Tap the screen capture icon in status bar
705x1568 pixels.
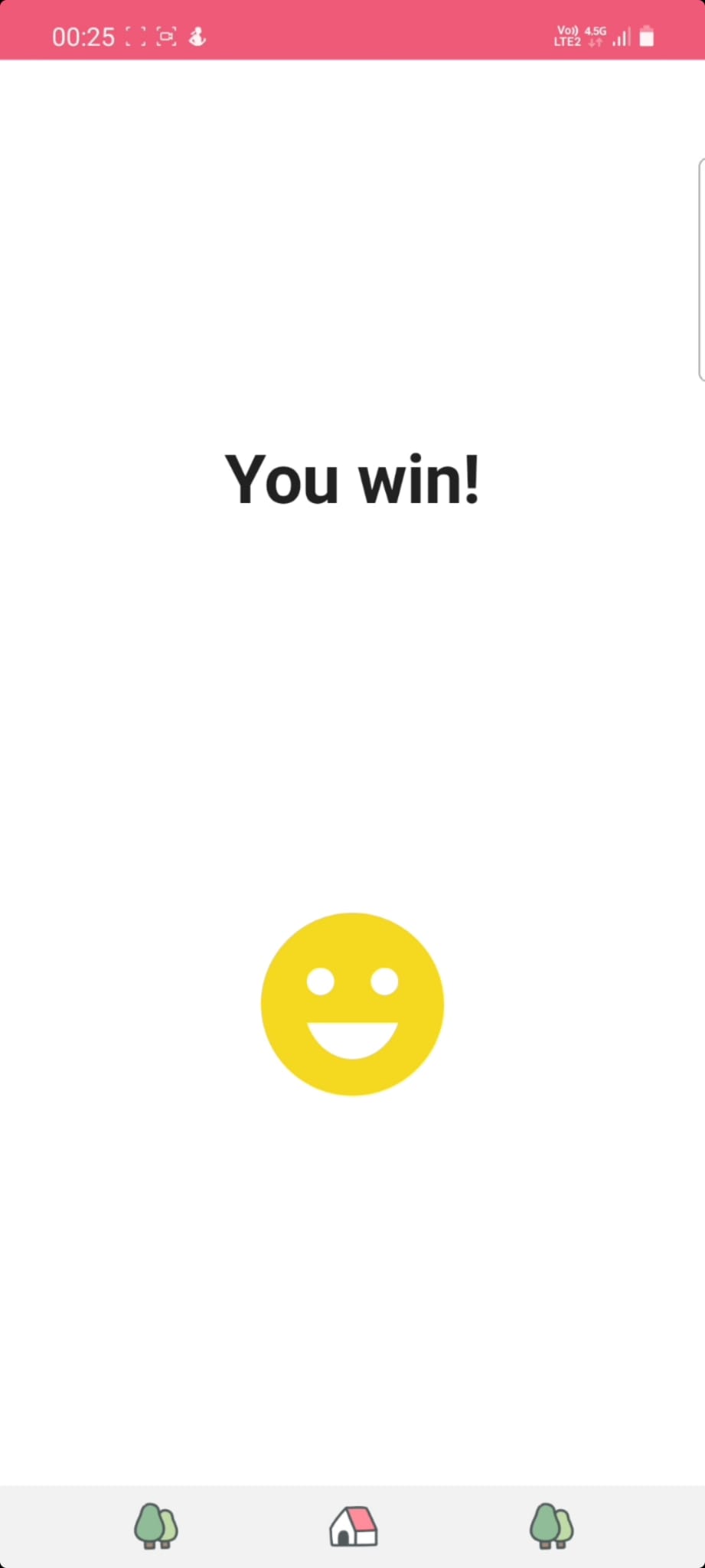coord(166,38)
